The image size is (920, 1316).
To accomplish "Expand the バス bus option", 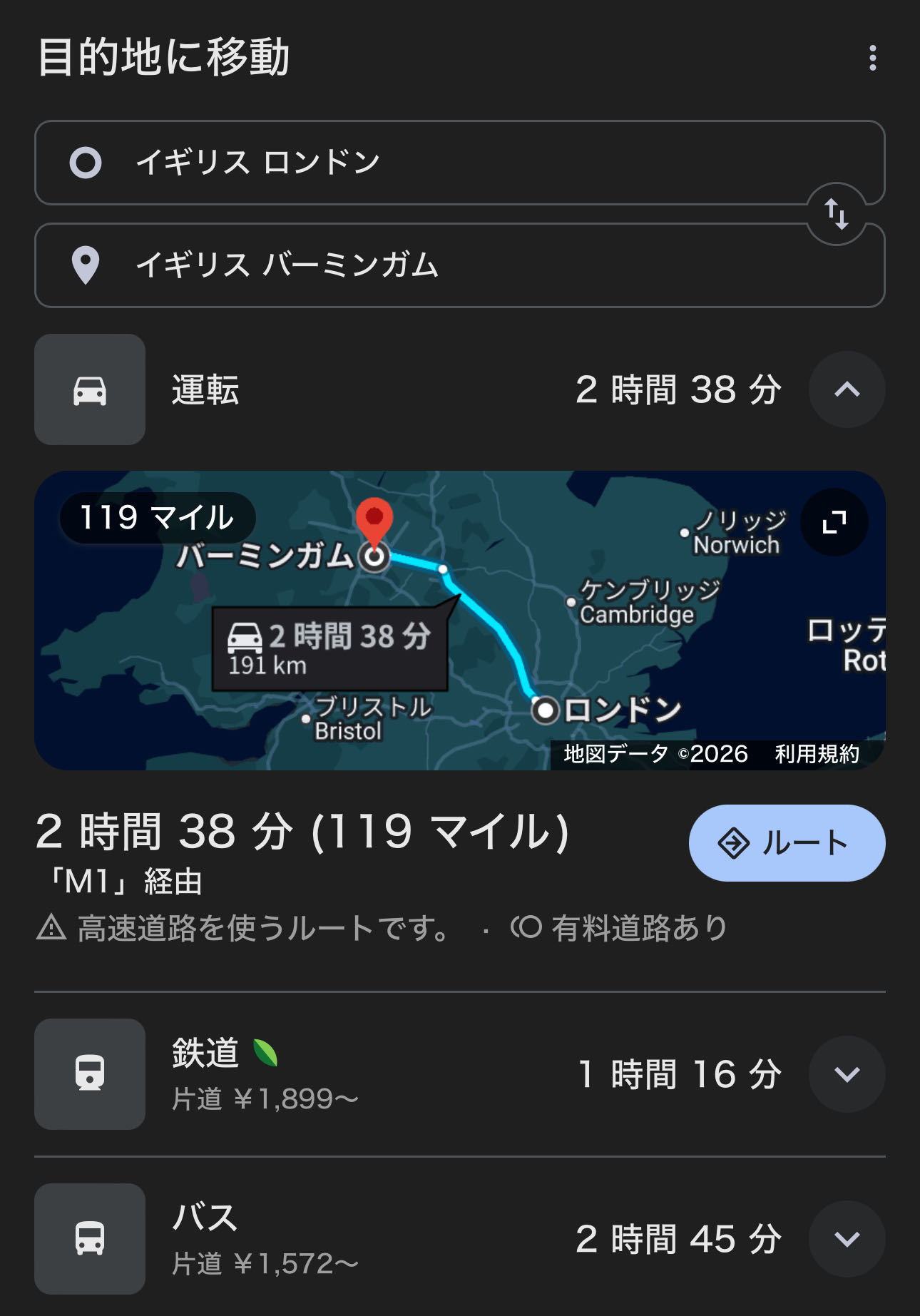I will [847, 1239].
